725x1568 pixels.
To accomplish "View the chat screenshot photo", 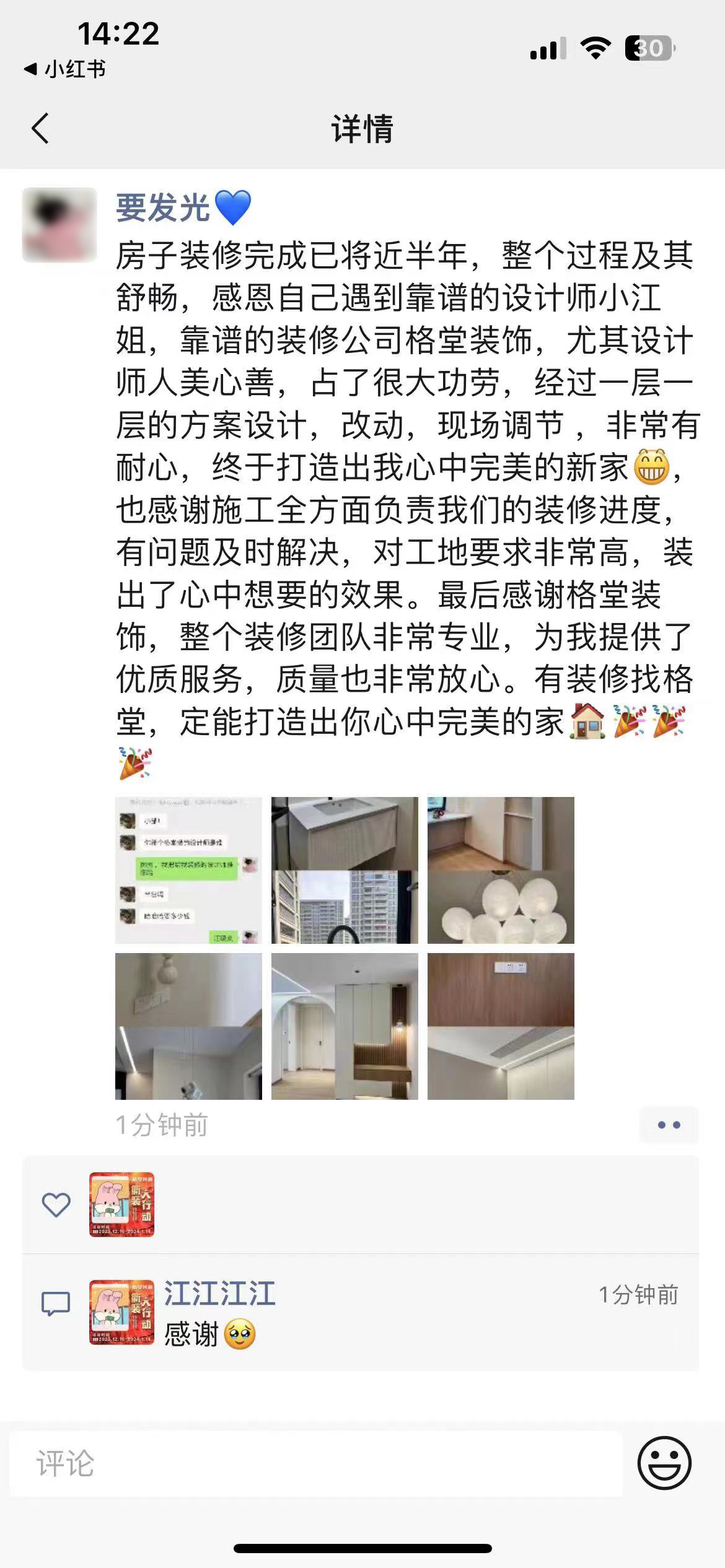I will pos(188,870).
